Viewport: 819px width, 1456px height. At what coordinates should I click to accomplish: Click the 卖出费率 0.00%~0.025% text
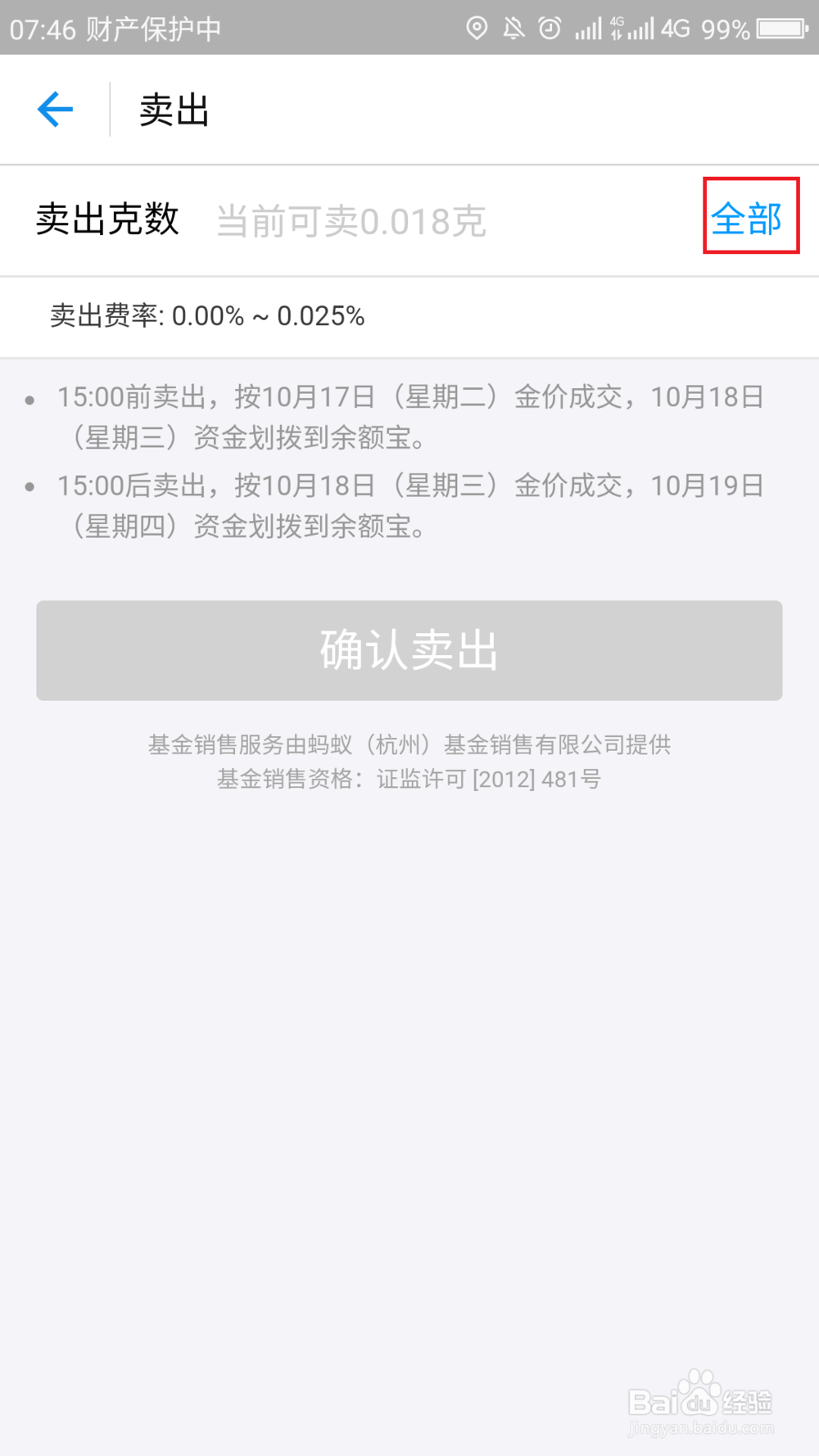(x=207, y=316)
